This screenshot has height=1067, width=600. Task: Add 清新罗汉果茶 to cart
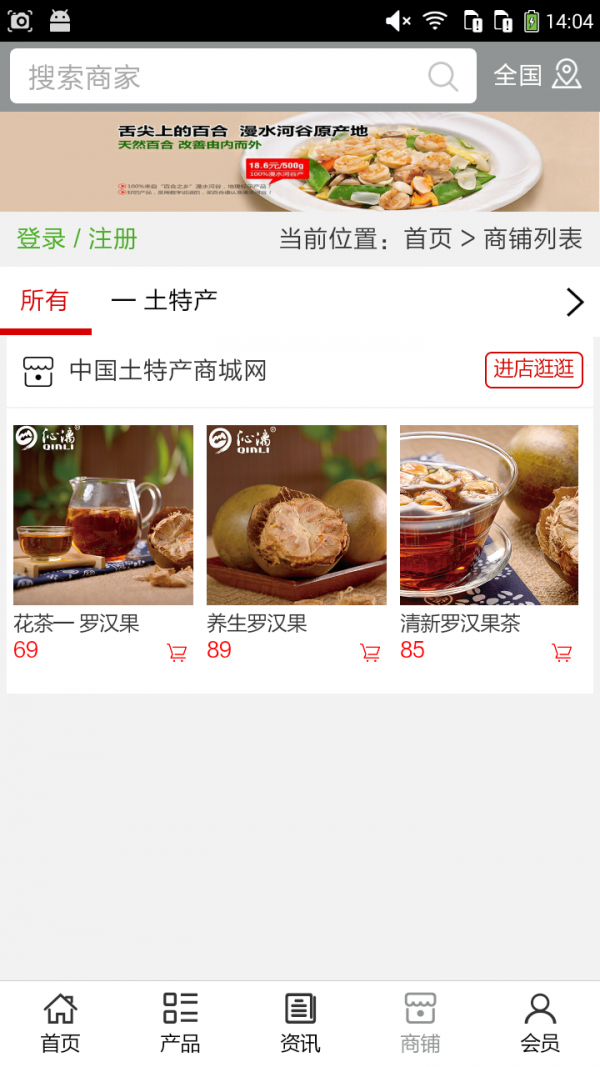point(562,653)
